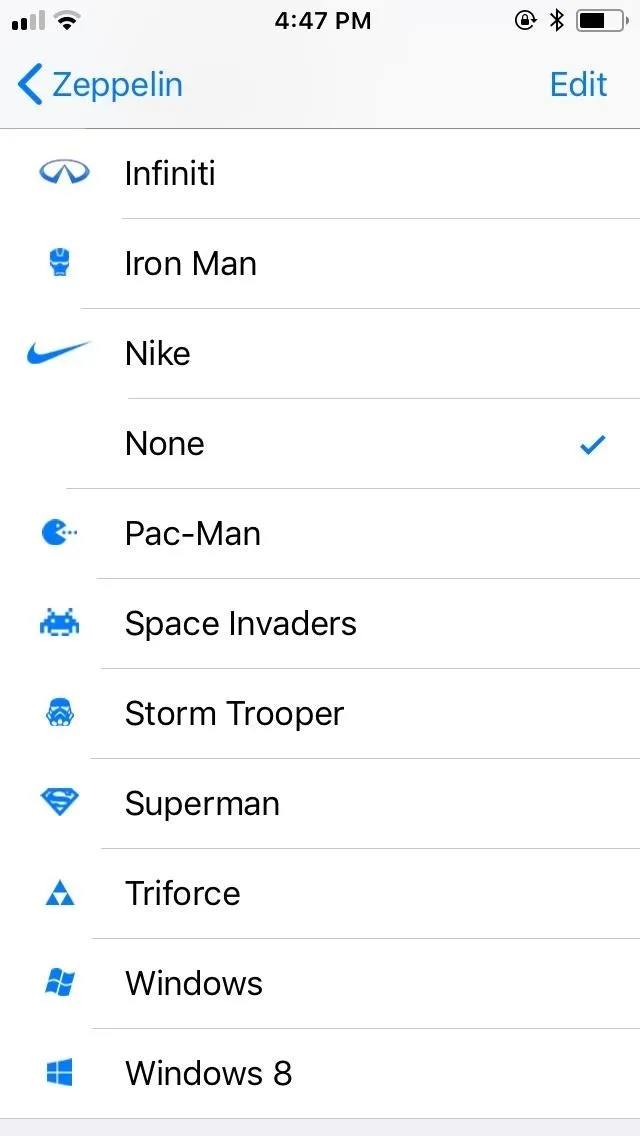Tap Edit in the top bar
The width and height of the screenshot is (640, 1136).
578,85
